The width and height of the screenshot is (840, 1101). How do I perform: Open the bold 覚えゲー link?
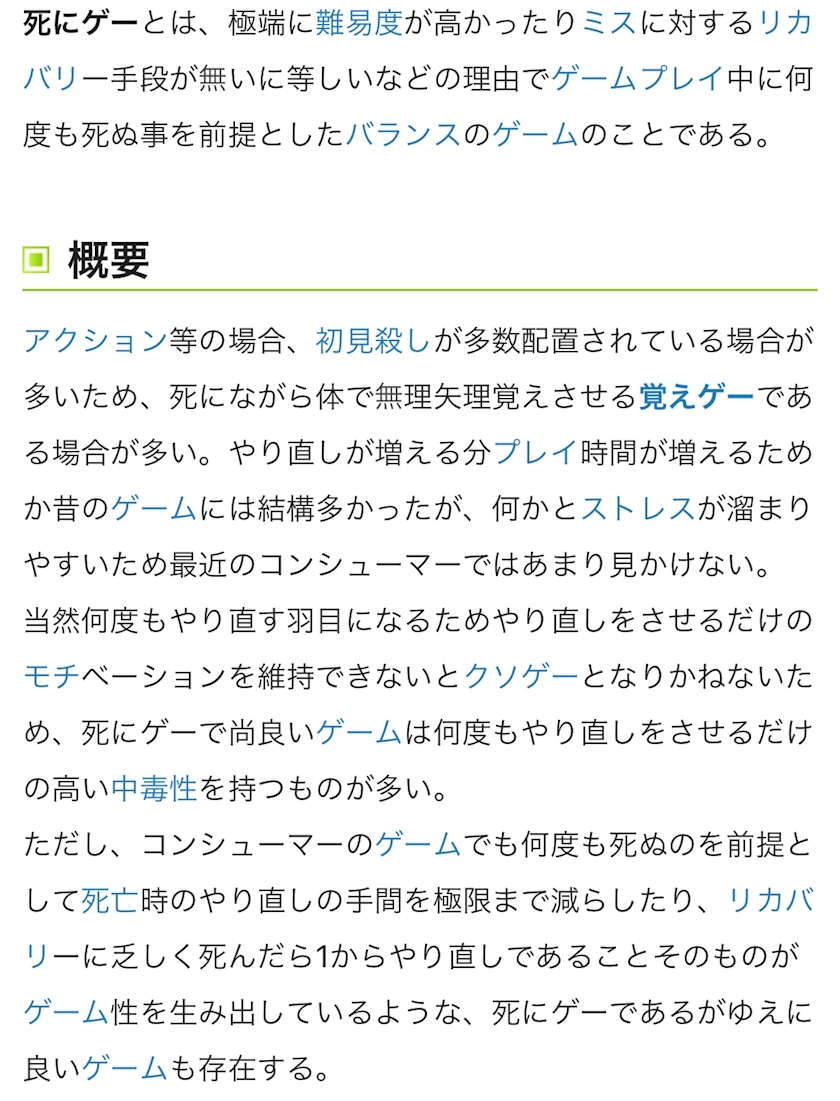pyautogui.click(x=696, y=397)
